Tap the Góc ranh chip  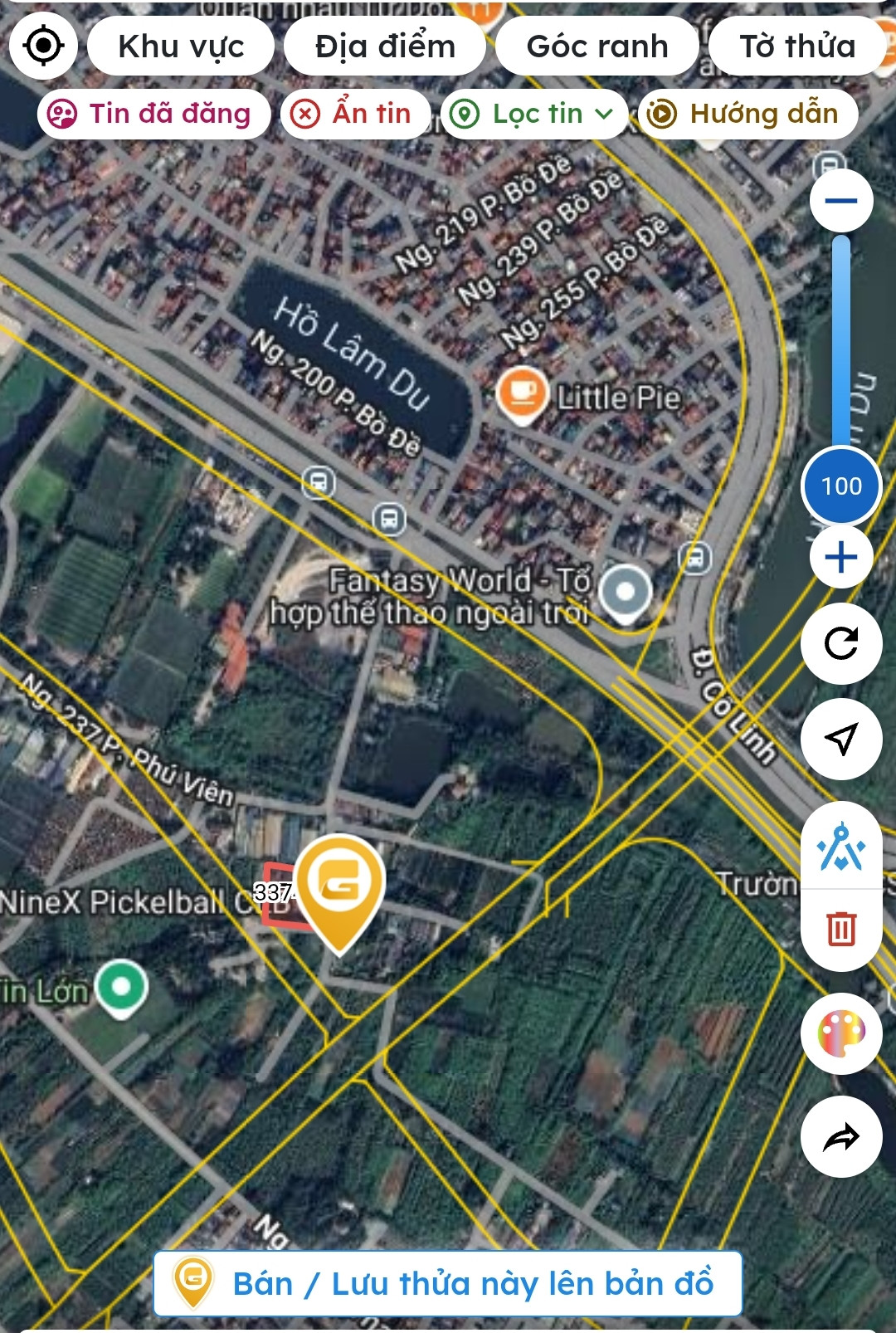pyautogui.click(x=597, y=46)
